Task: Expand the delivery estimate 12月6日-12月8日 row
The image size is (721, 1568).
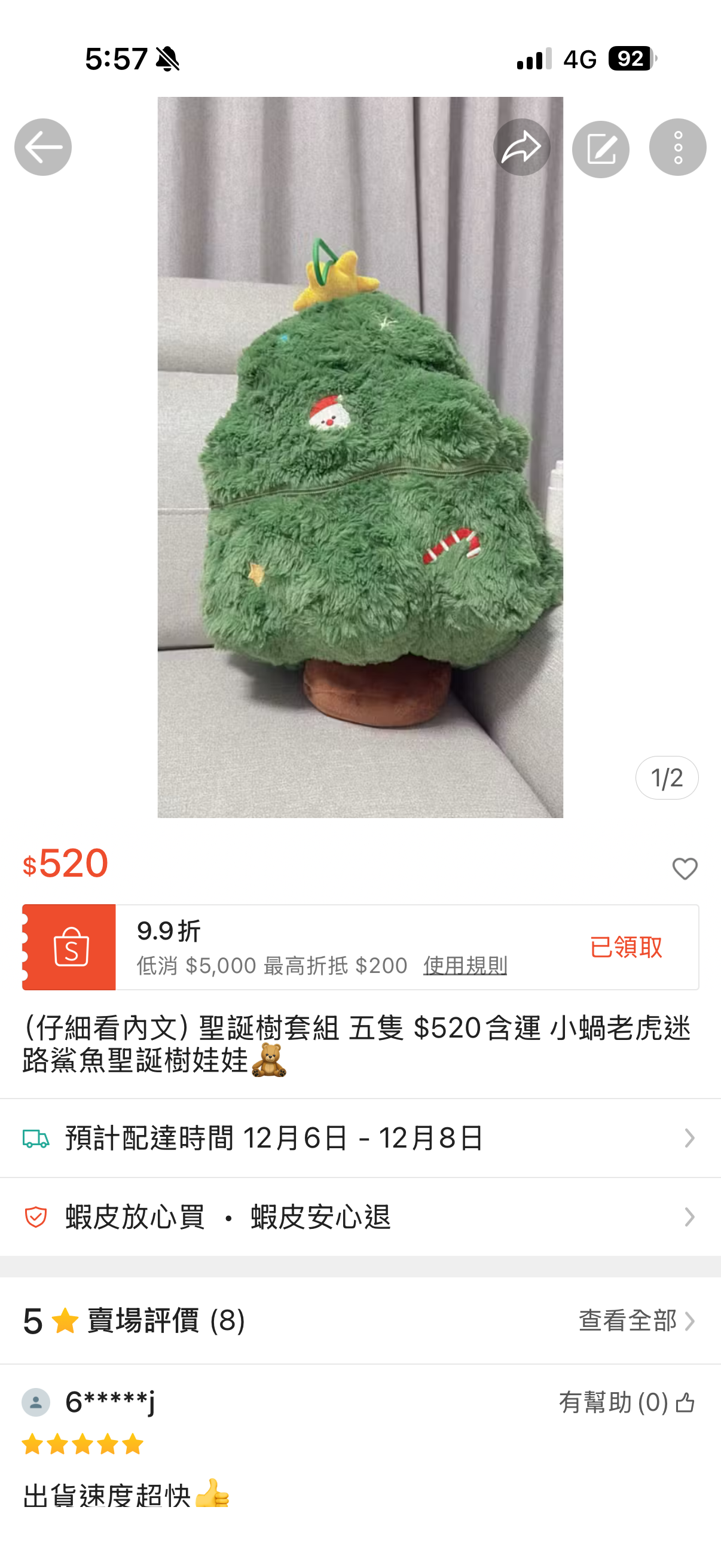Action: (x=359, y=1137)
